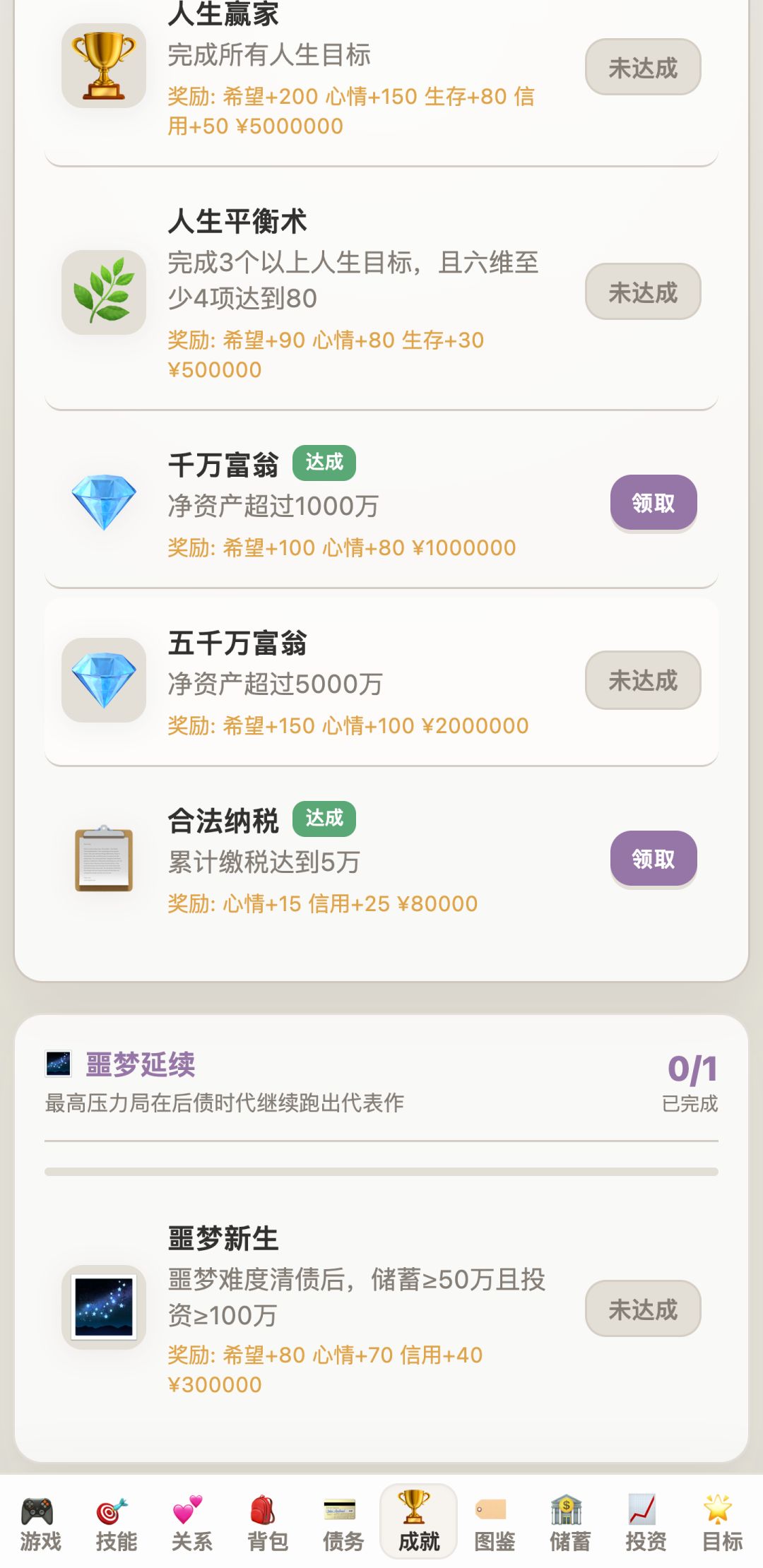The width and height of the screenshot is (763, 1568).
Task: Click the diamond thumbnail of 五千万富翁
Action: (x=105, y=680)
